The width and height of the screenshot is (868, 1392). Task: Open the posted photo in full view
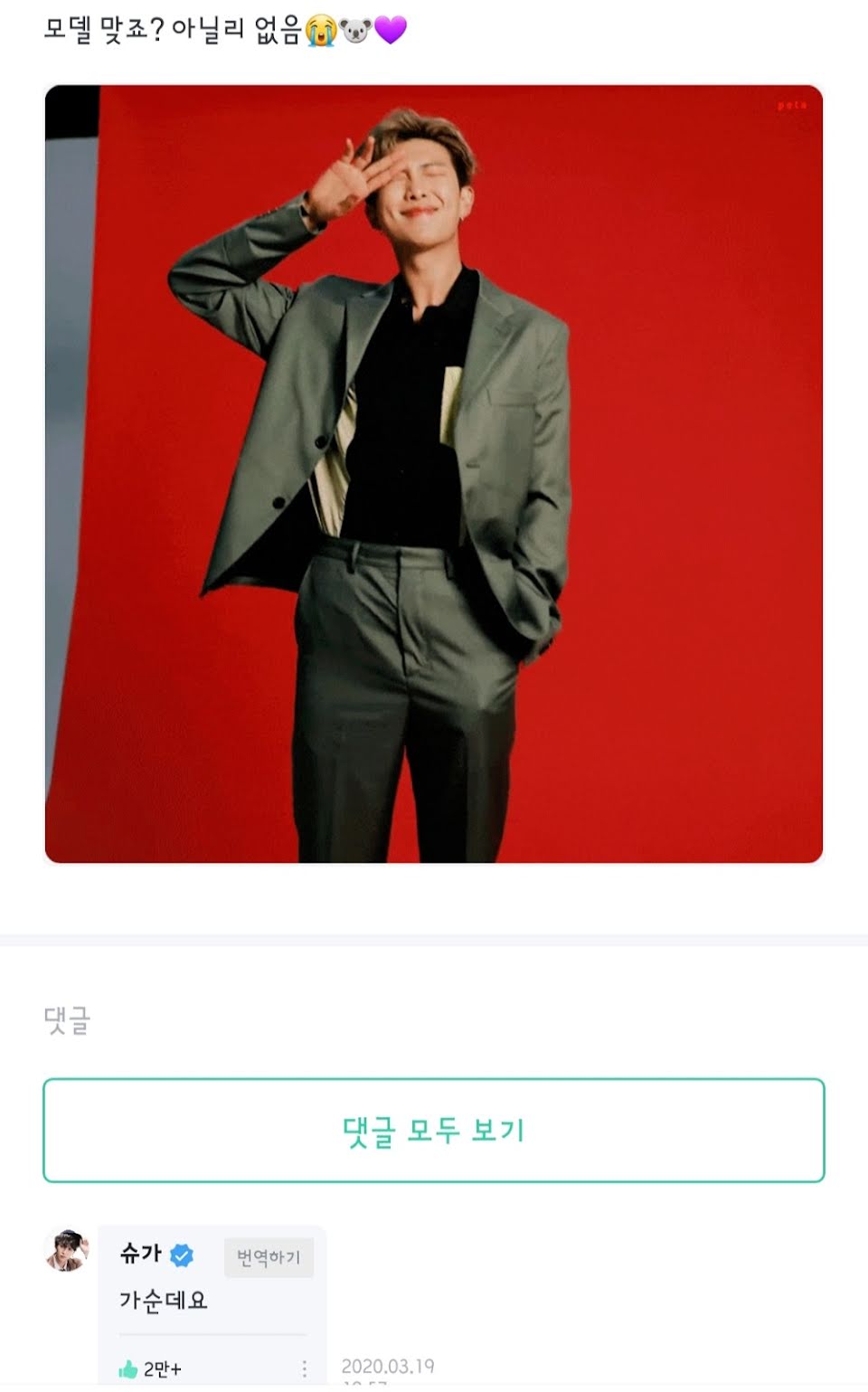click(x=434, y=474)
